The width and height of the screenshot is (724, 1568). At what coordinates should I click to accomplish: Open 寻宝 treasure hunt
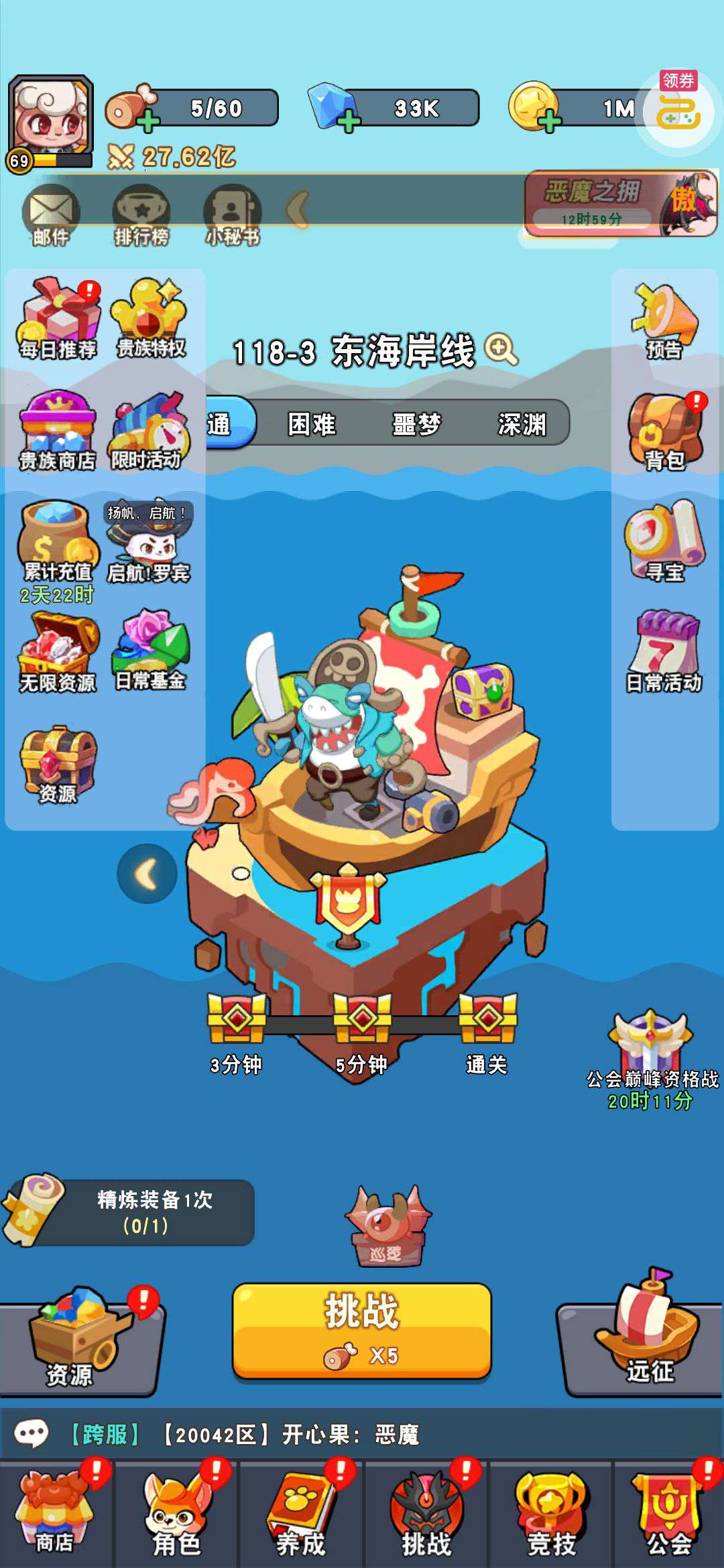coord(665,543)
